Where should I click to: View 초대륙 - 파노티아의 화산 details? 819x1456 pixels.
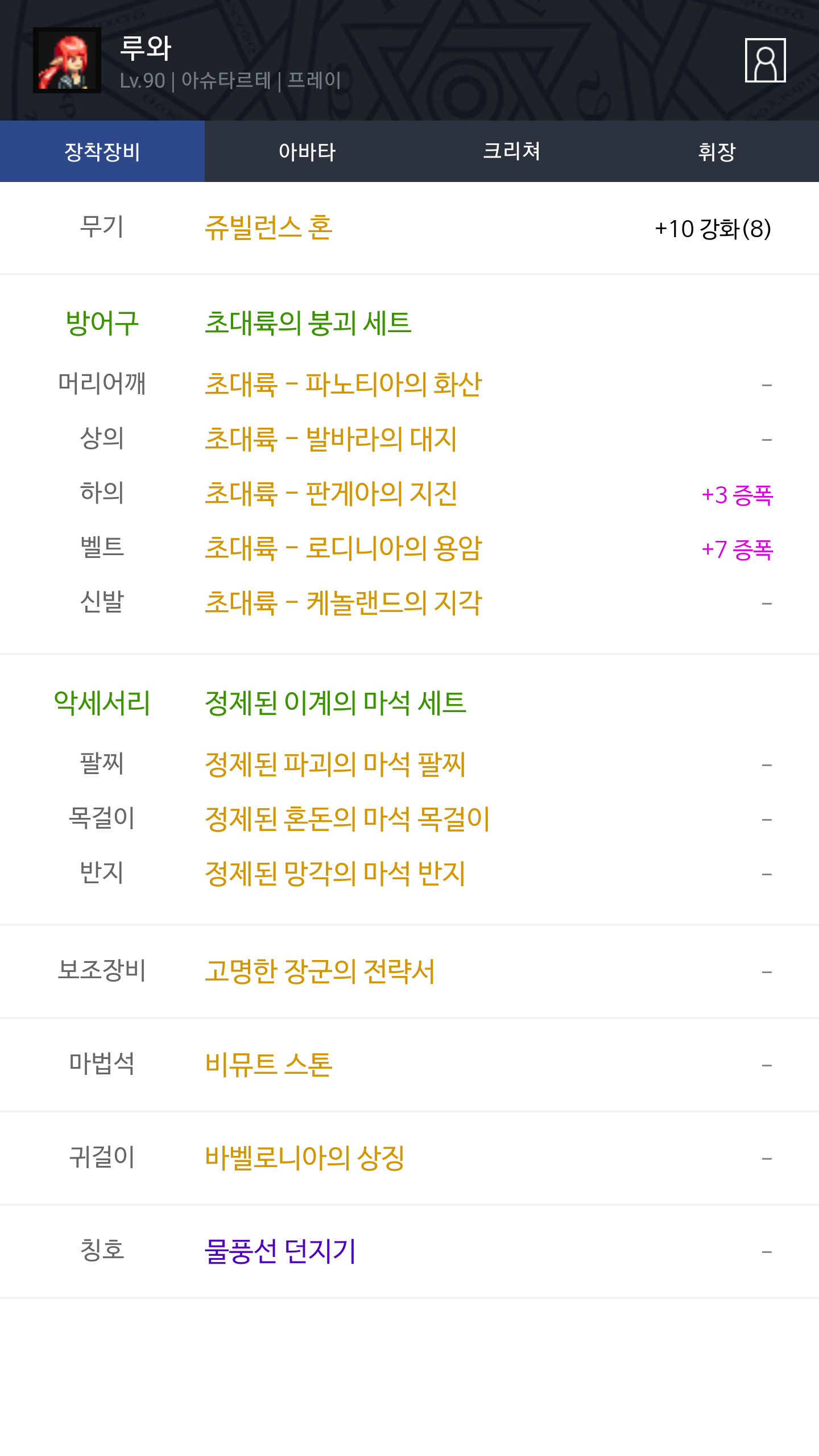[x=343, y=384]
